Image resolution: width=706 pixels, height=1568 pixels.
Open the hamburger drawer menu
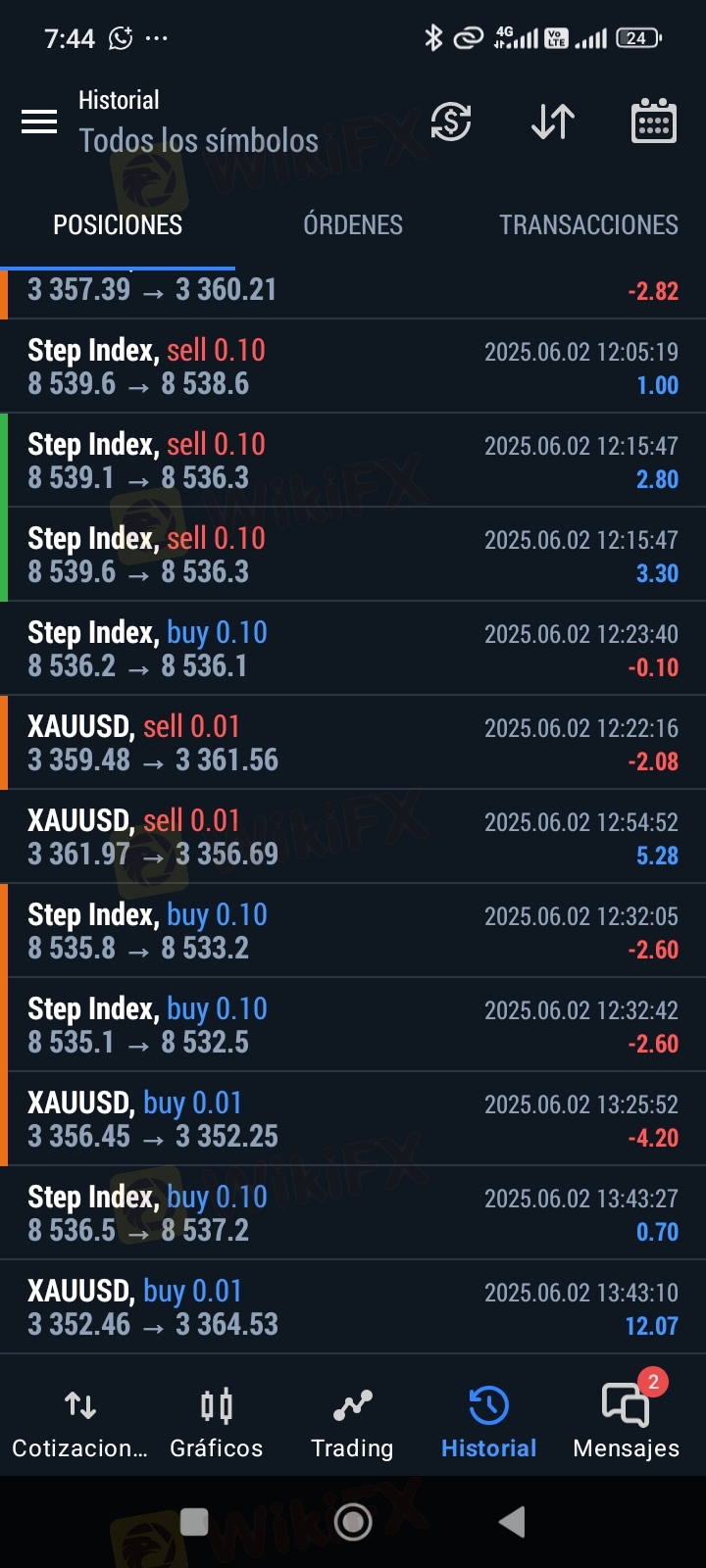tap(39, 122)
